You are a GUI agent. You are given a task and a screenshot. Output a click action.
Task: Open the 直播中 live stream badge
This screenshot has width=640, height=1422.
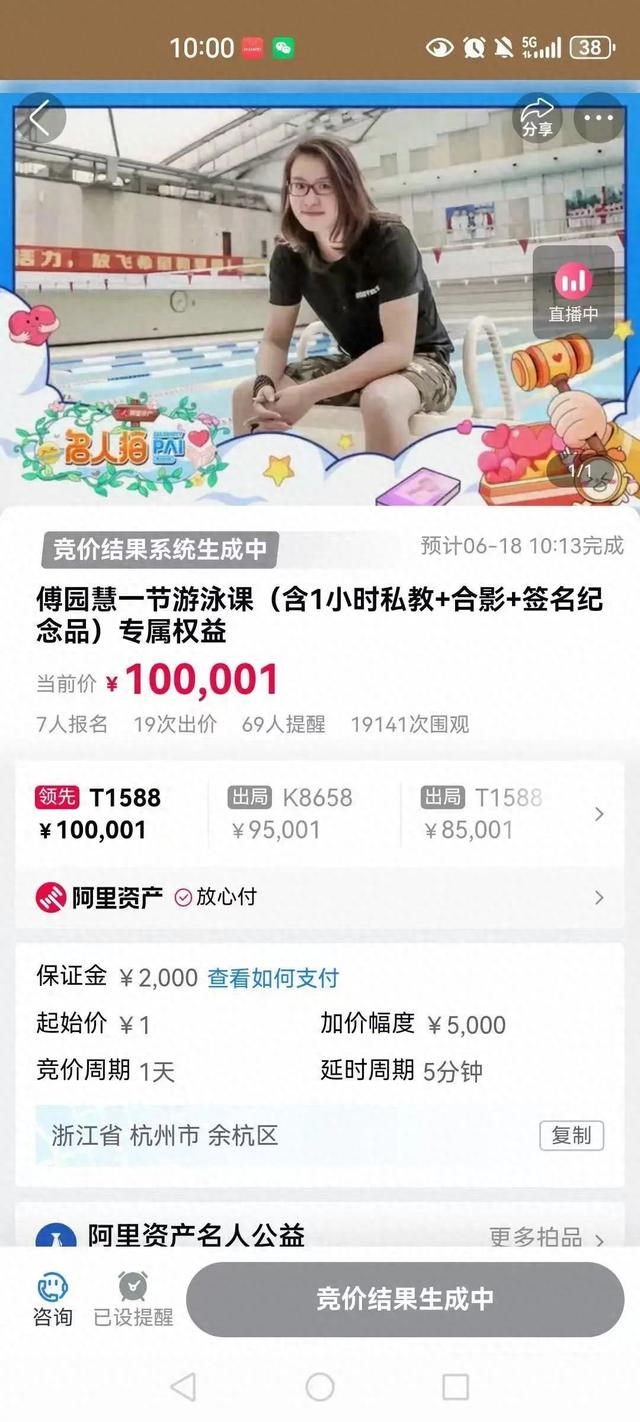pyautogui.click(x=573, y=293)
